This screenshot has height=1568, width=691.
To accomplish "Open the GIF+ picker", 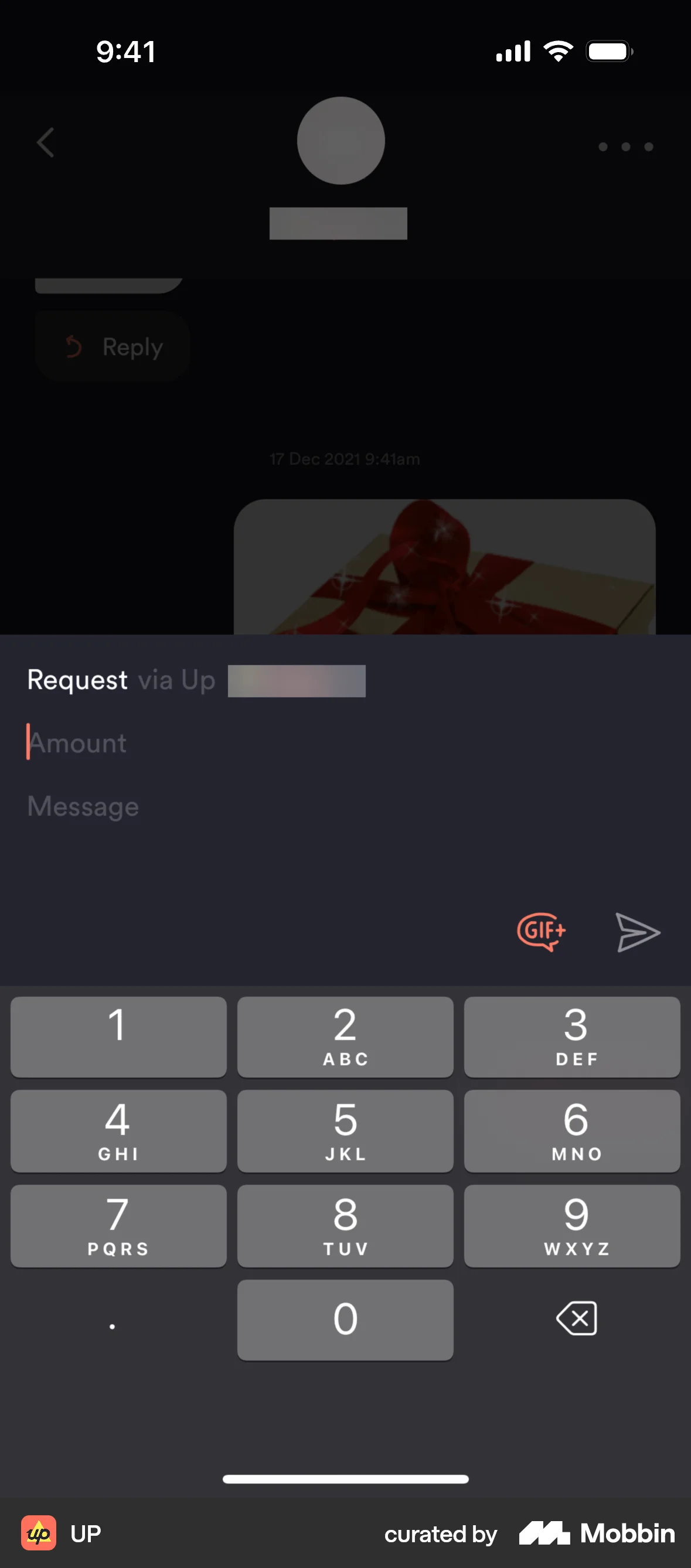I will [x=540, y=931].
